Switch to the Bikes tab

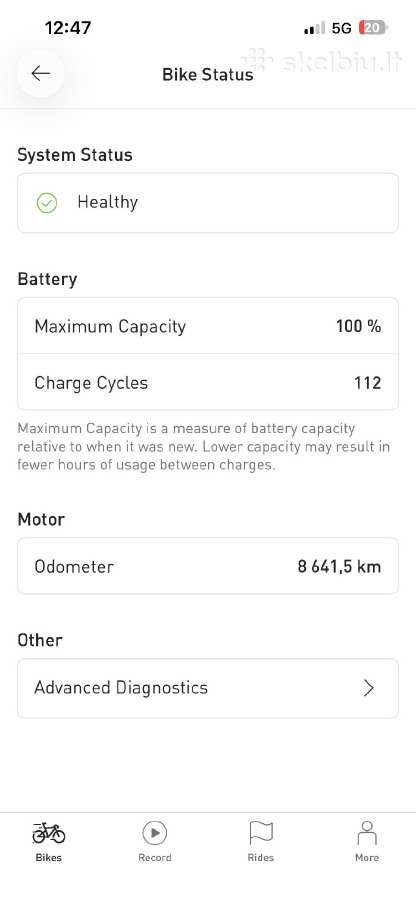pyautogui.click(x=49, y=841)
